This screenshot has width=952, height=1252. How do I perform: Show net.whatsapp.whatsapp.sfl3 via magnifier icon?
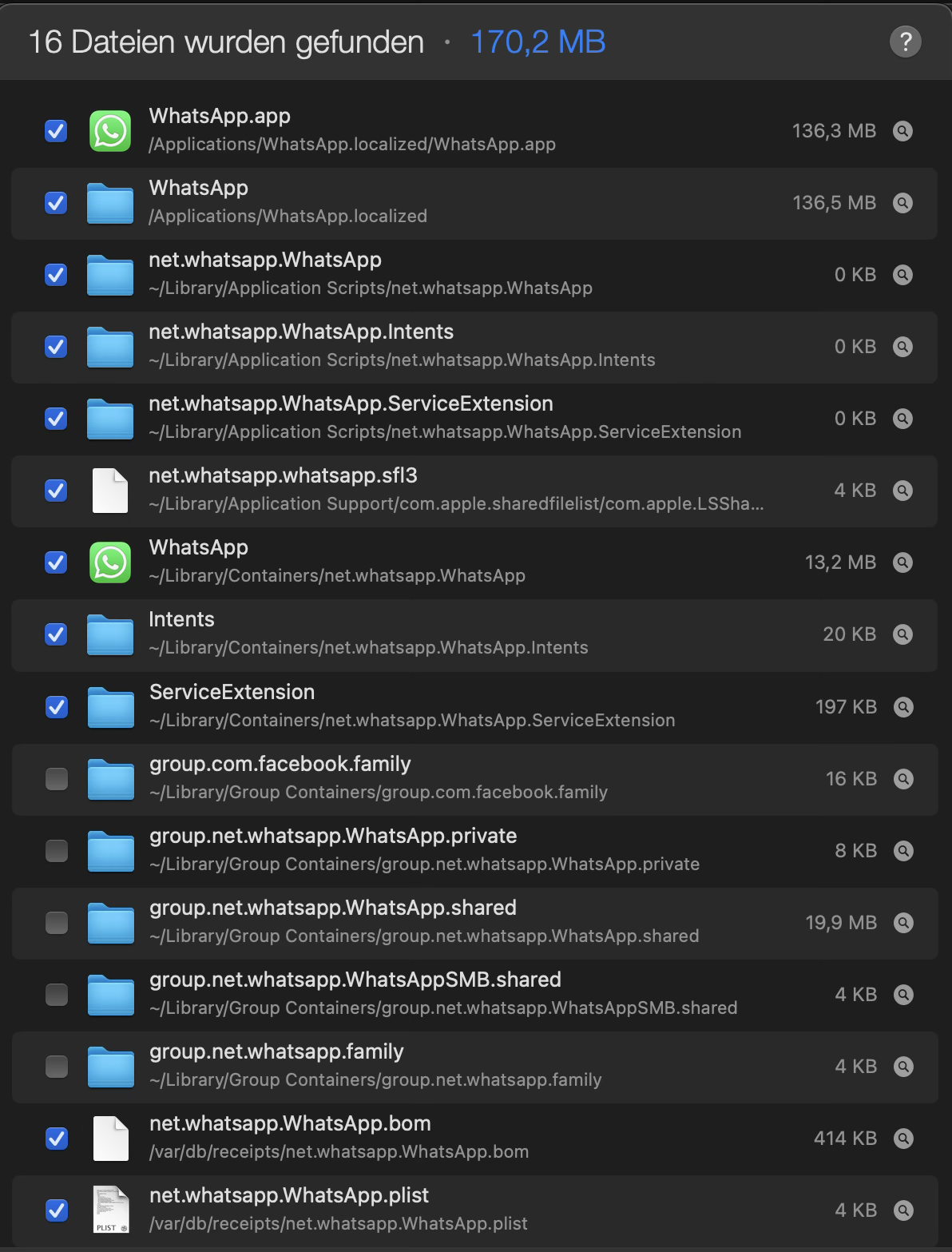pyautogui.click(x=902, y=491)
